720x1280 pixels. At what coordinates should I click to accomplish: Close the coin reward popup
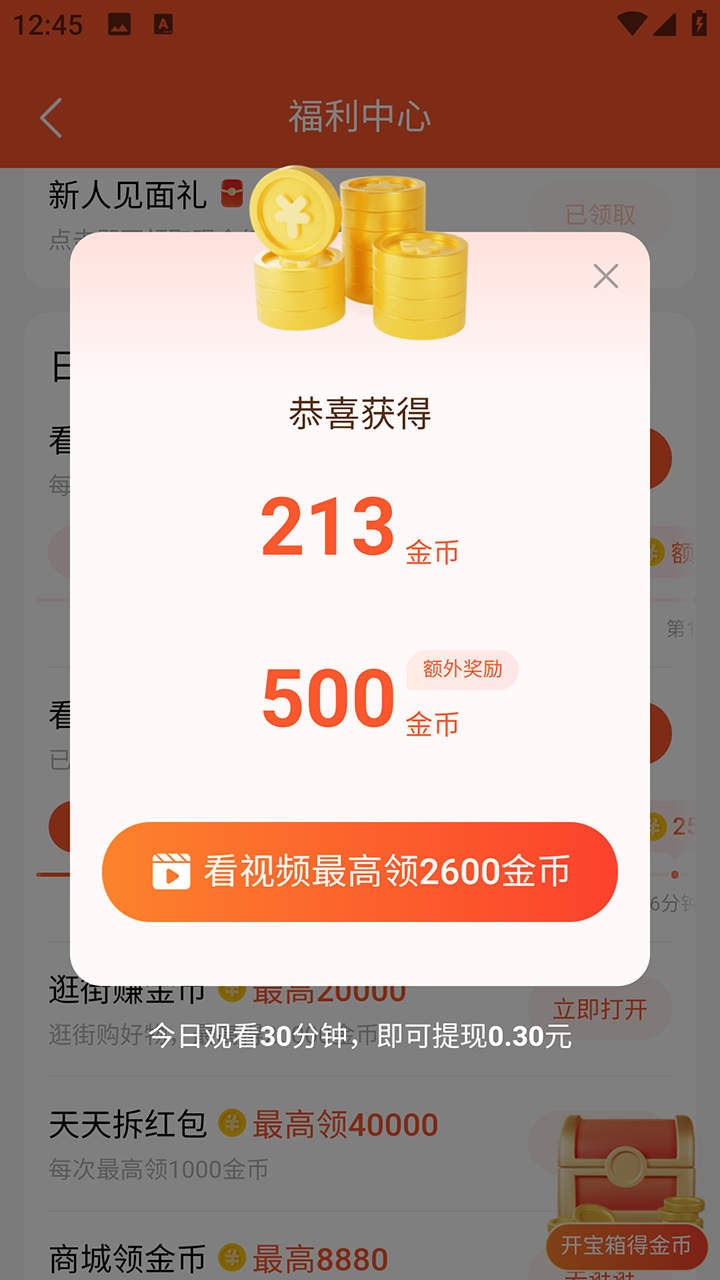(605, 276)
